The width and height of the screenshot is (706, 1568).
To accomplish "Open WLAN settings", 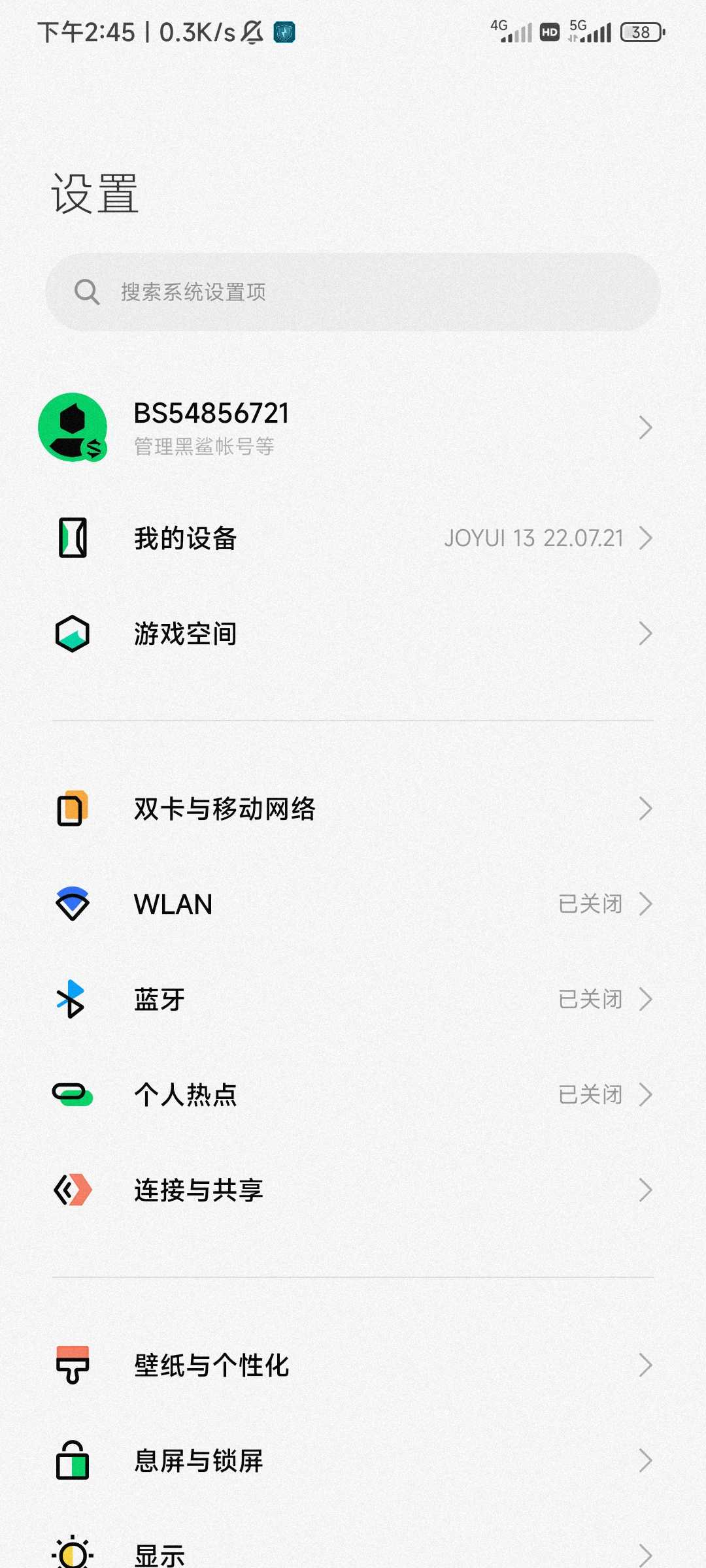I will (x=353, y=904).
